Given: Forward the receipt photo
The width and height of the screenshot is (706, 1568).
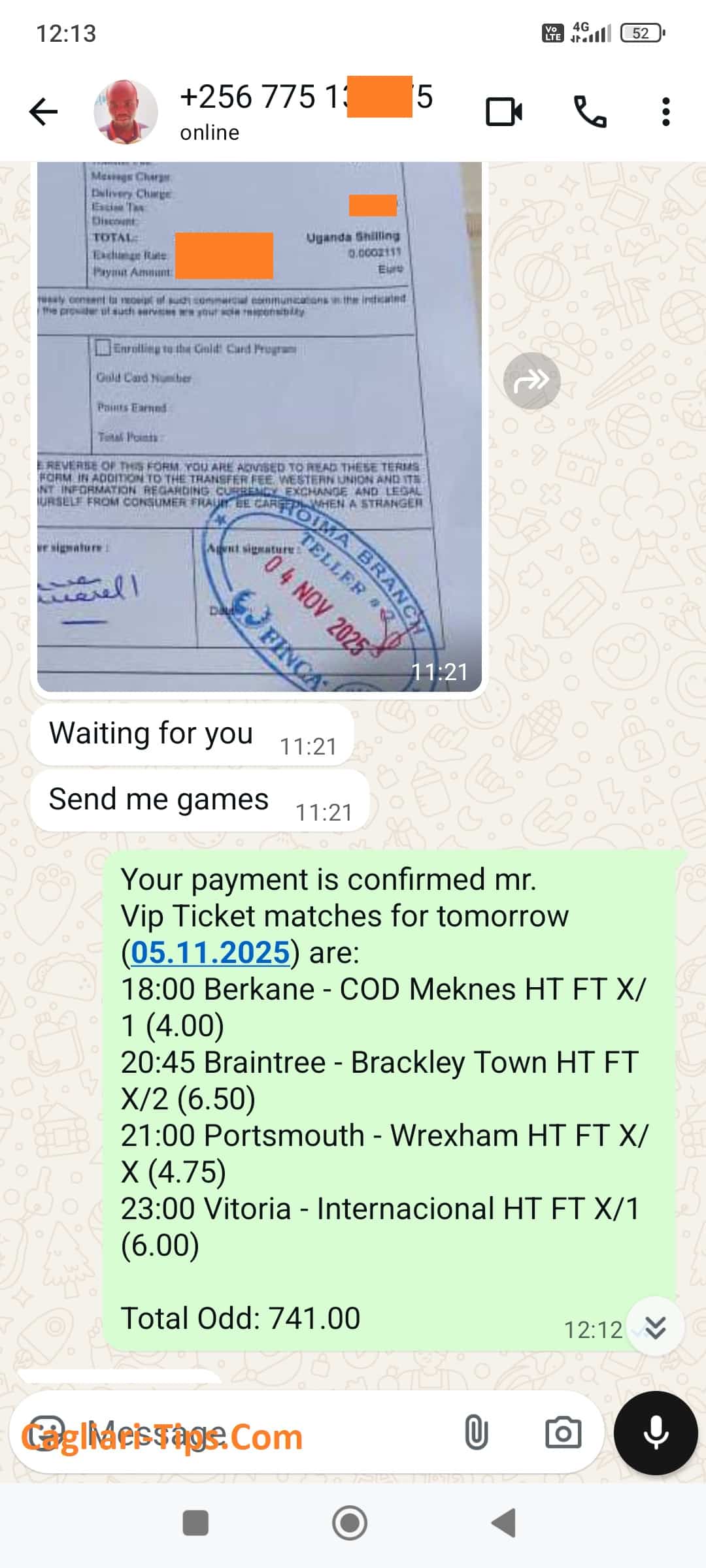Looking at the screenshot, I should click(531, 380).
